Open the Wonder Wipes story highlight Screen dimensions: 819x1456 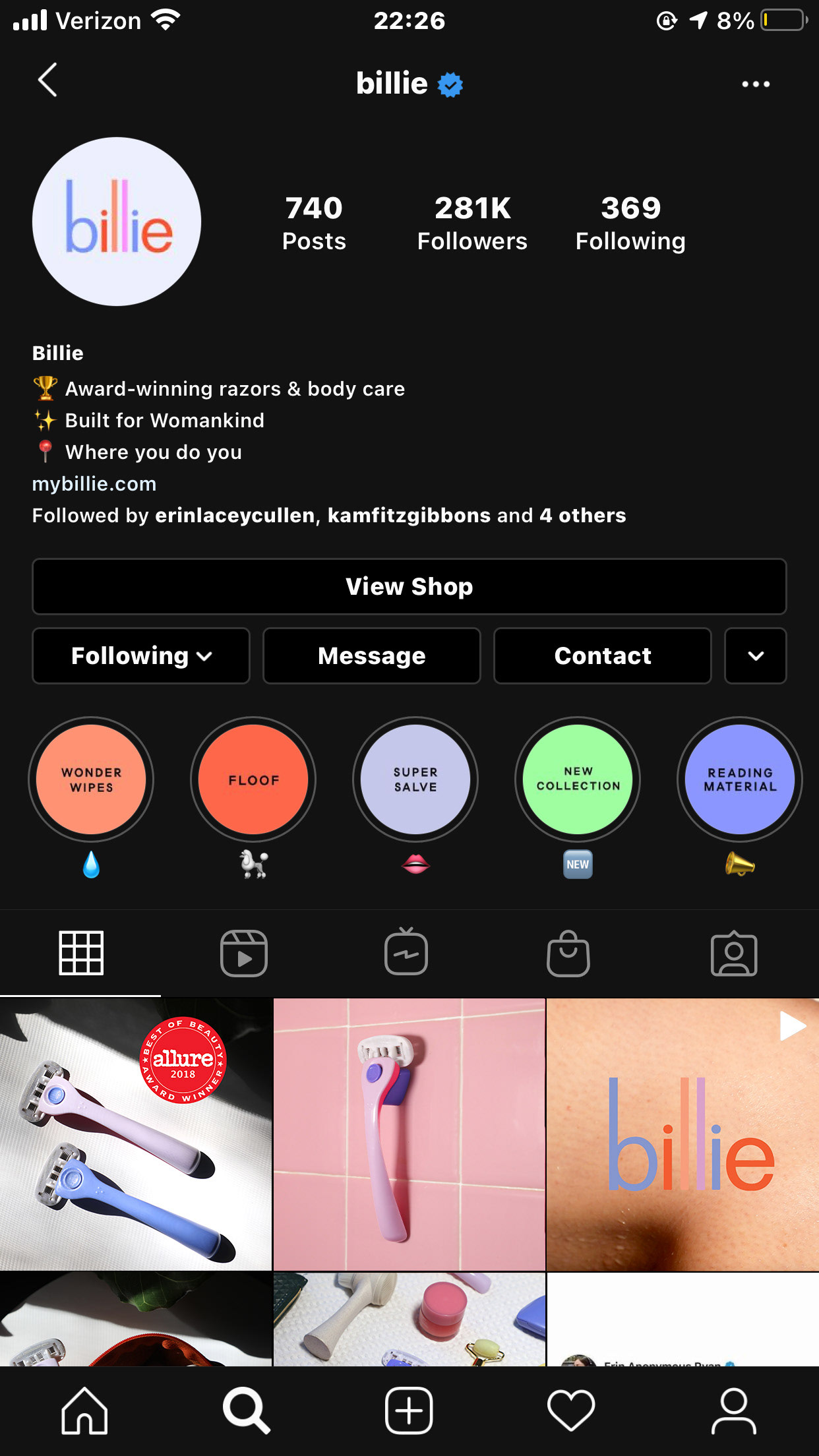point(91,779)
